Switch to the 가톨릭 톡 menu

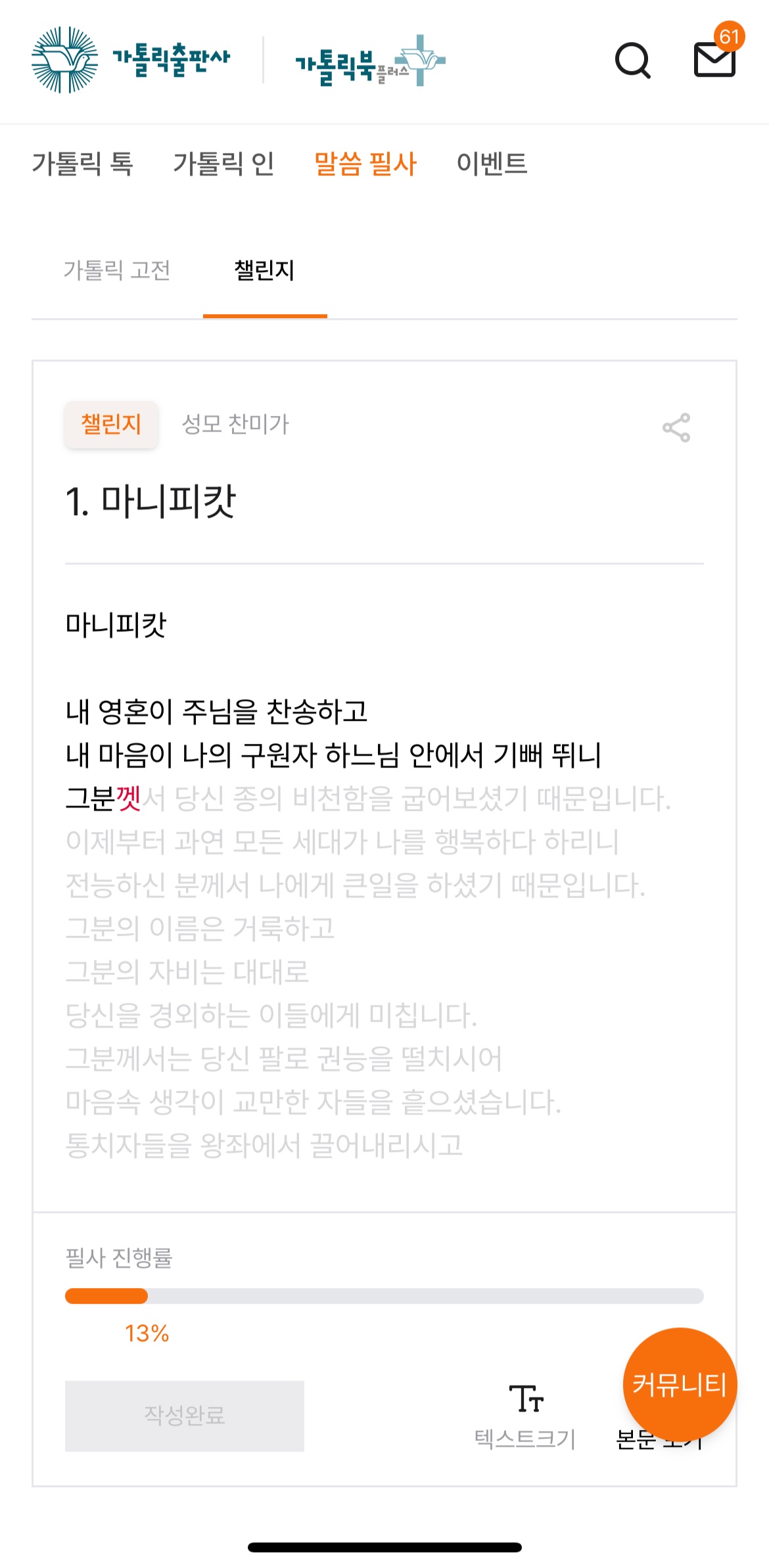coord(83,164)
